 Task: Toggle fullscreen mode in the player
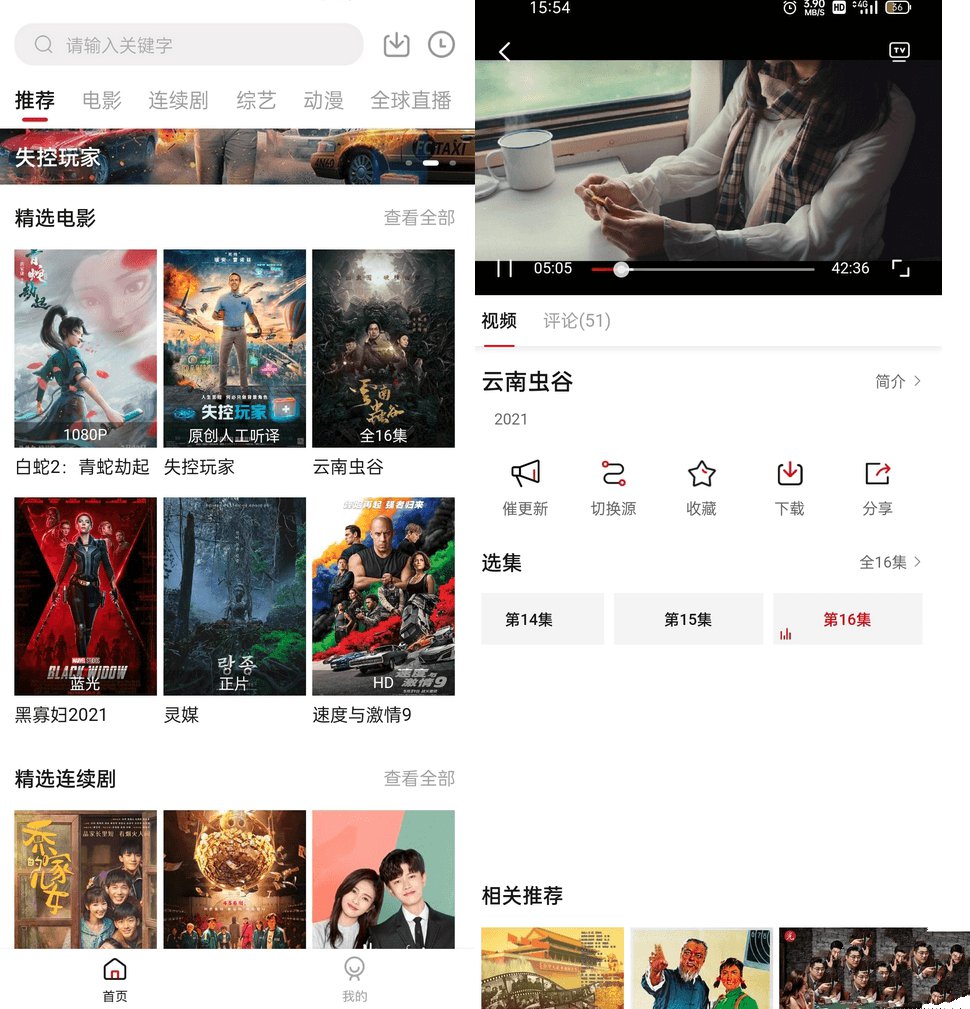903,268
